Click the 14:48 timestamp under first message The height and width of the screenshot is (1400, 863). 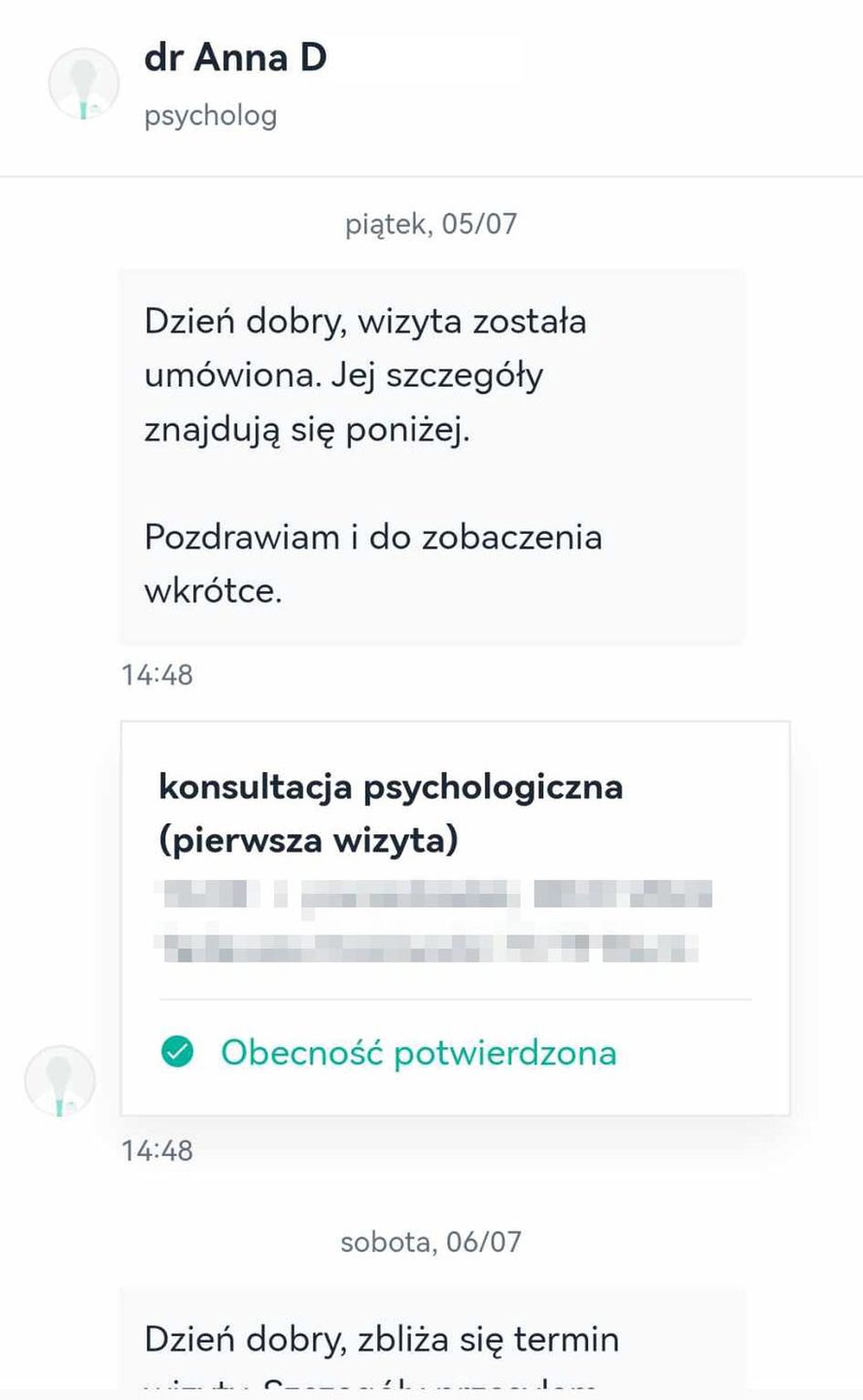[x=156, y=674]
